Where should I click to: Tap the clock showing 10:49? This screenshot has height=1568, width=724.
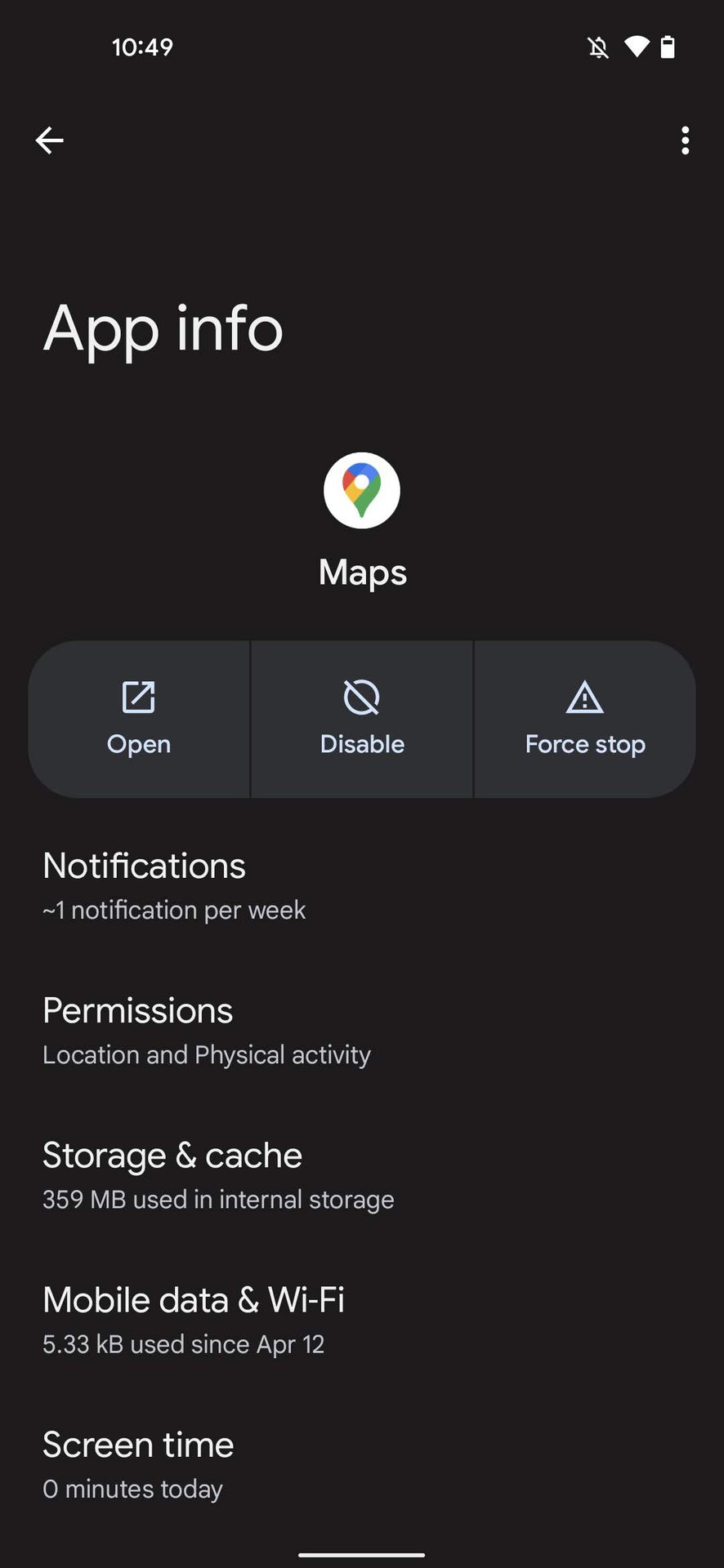click(x=143, y=47)
